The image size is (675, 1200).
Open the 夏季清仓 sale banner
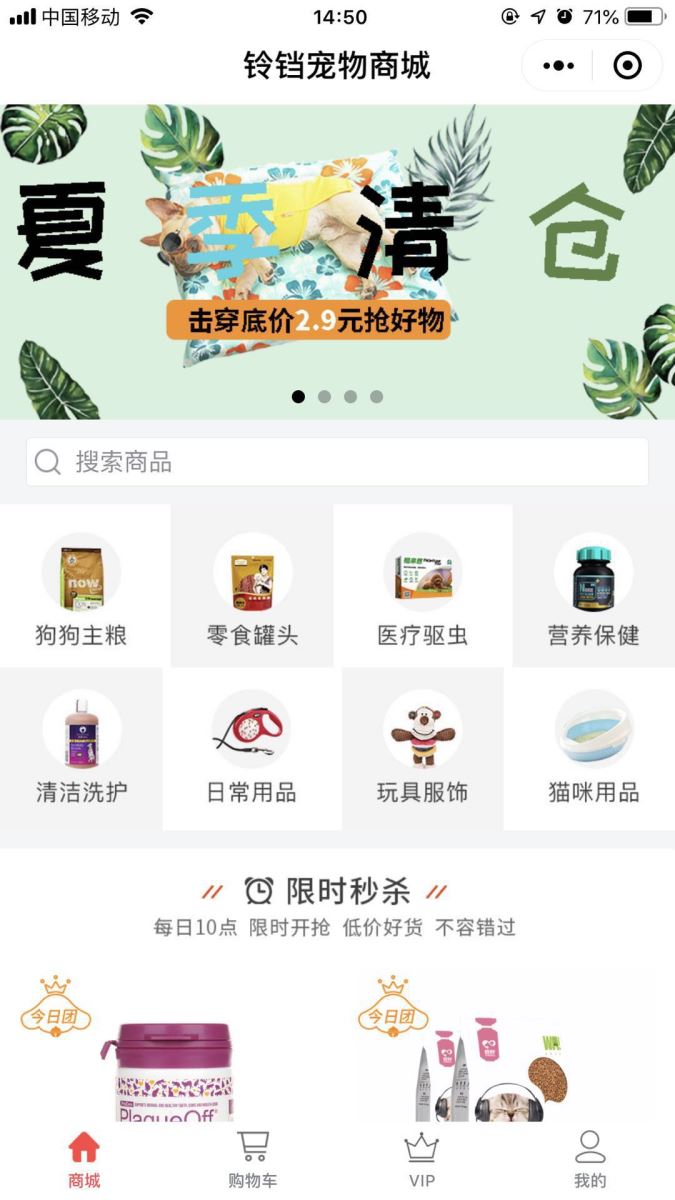click(x=337, y=262)
